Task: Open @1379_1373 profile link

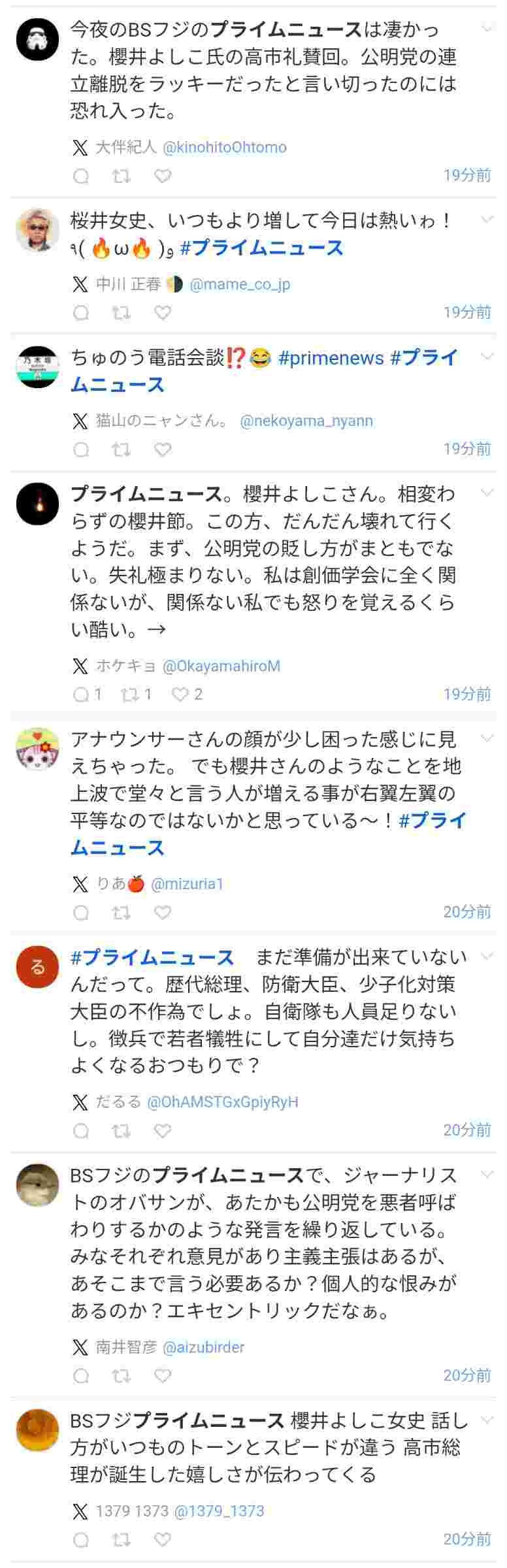Action: (219, 1511)
